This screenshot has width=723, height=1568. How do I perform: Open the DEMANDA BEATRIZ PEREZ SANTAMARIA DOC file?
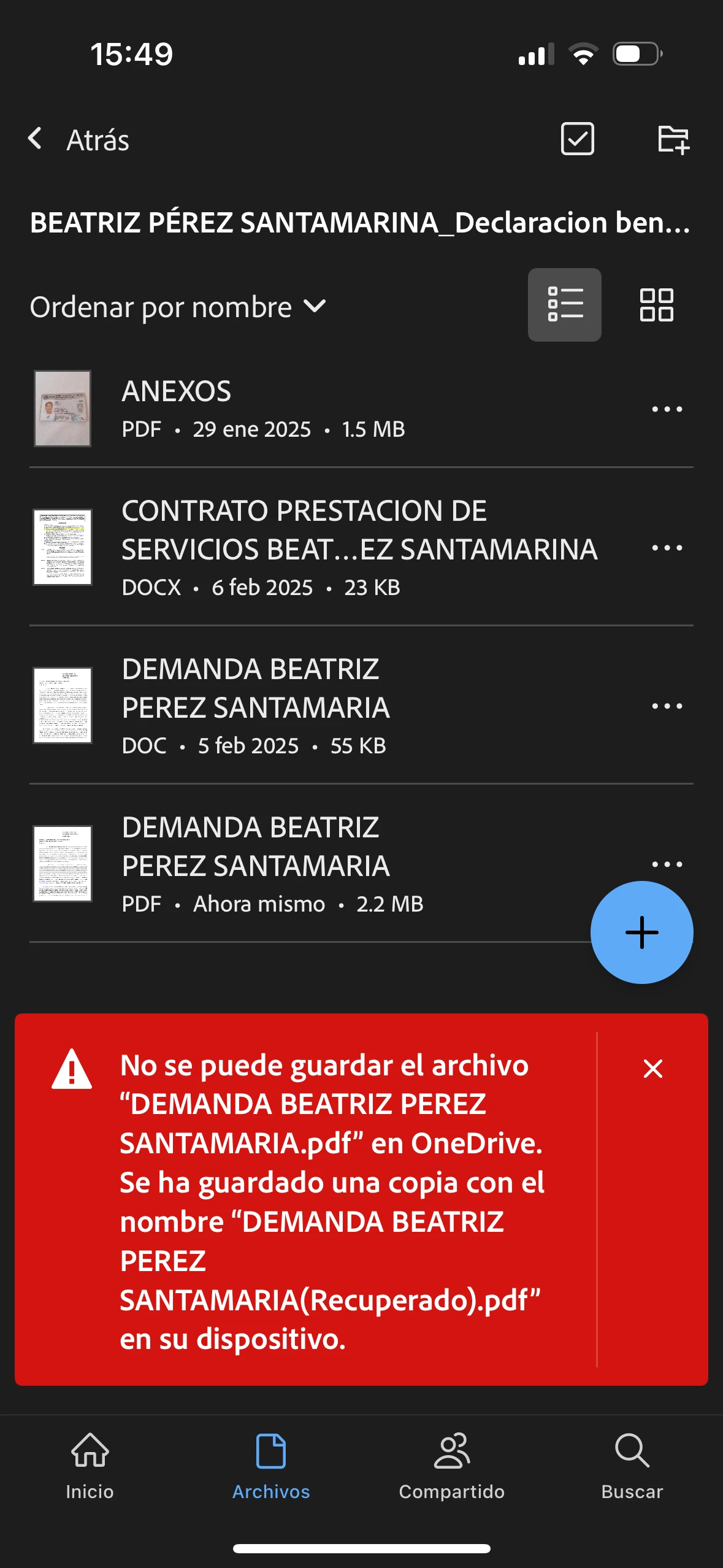tap(256, 705)
